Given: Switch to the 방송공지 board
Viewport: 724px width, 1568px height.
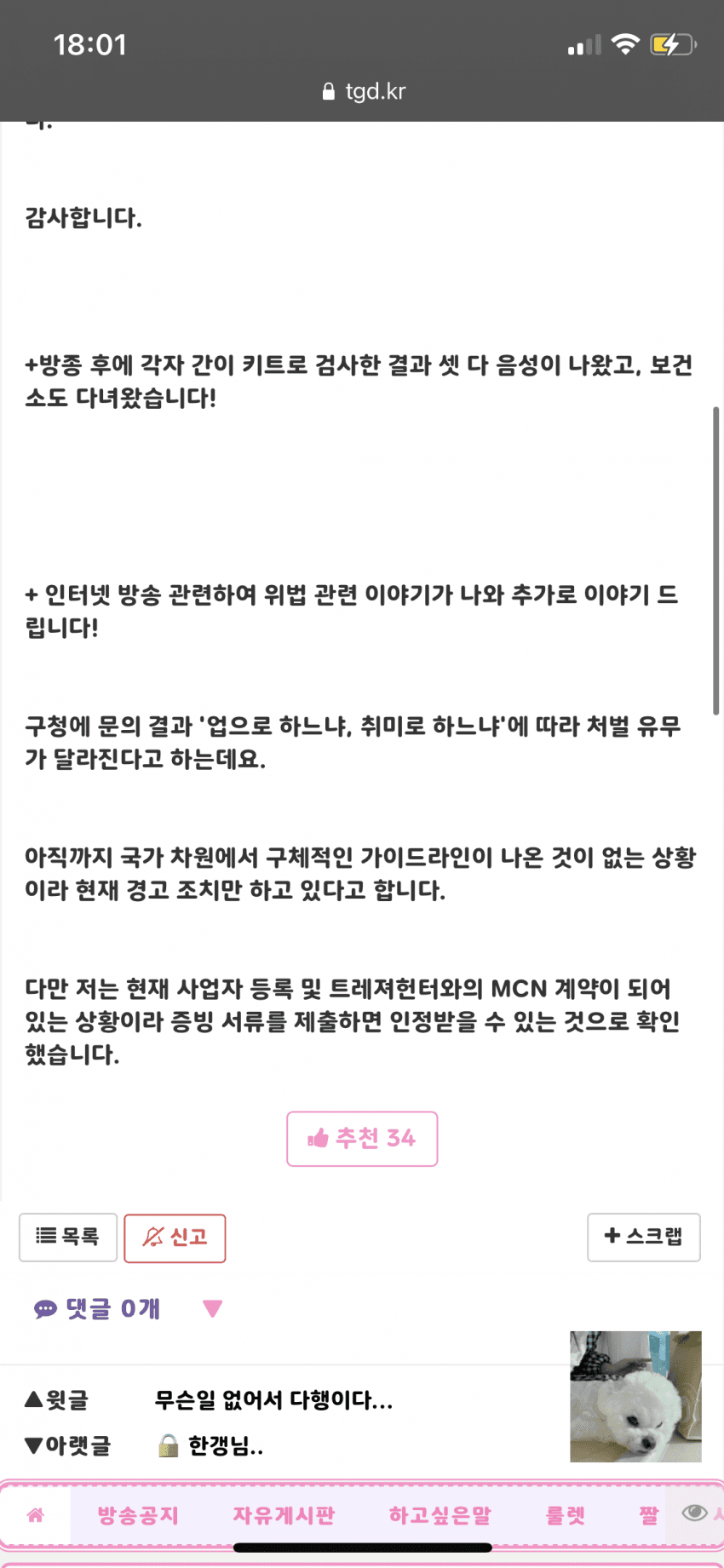Looking at the screenshot, I should 138,1515.
